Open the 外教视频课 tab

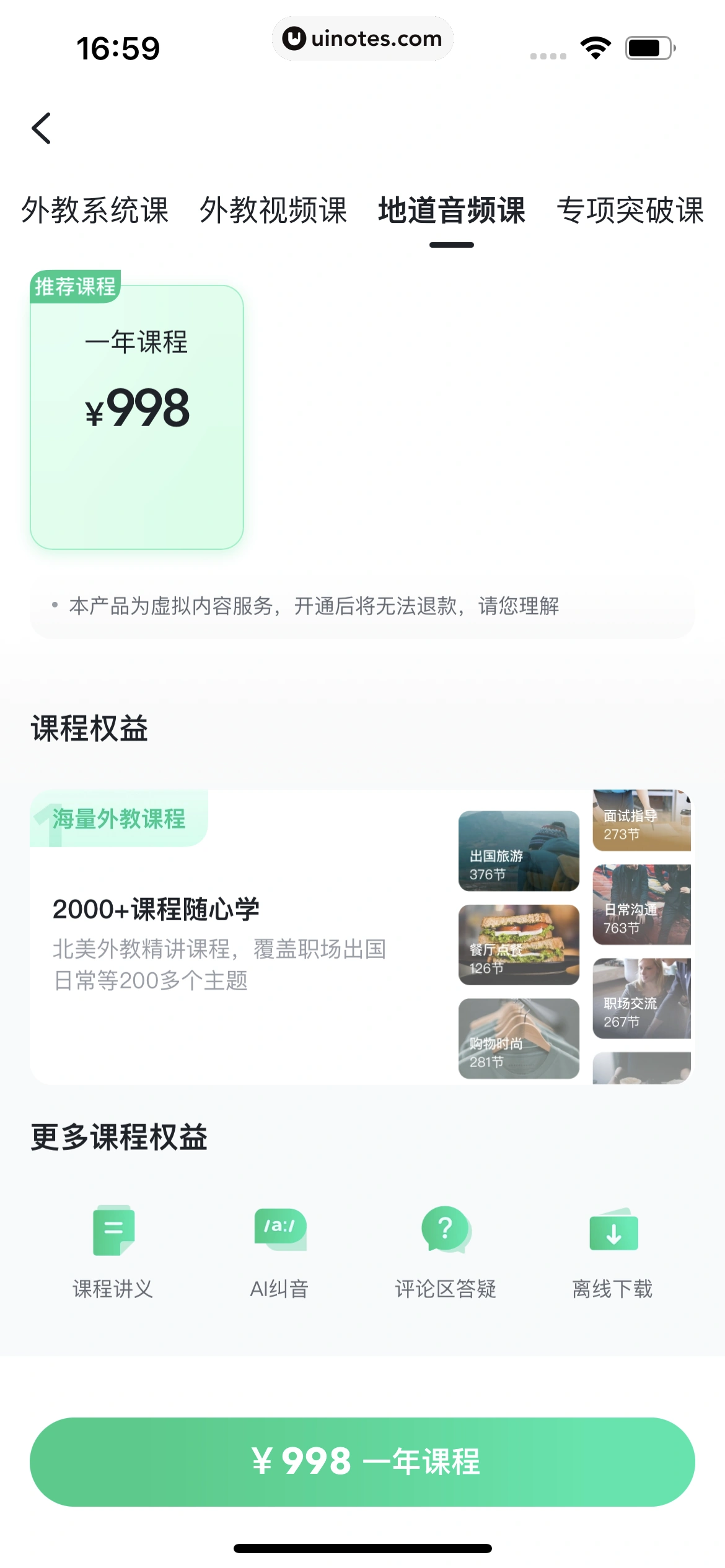[x=273, y=211]
